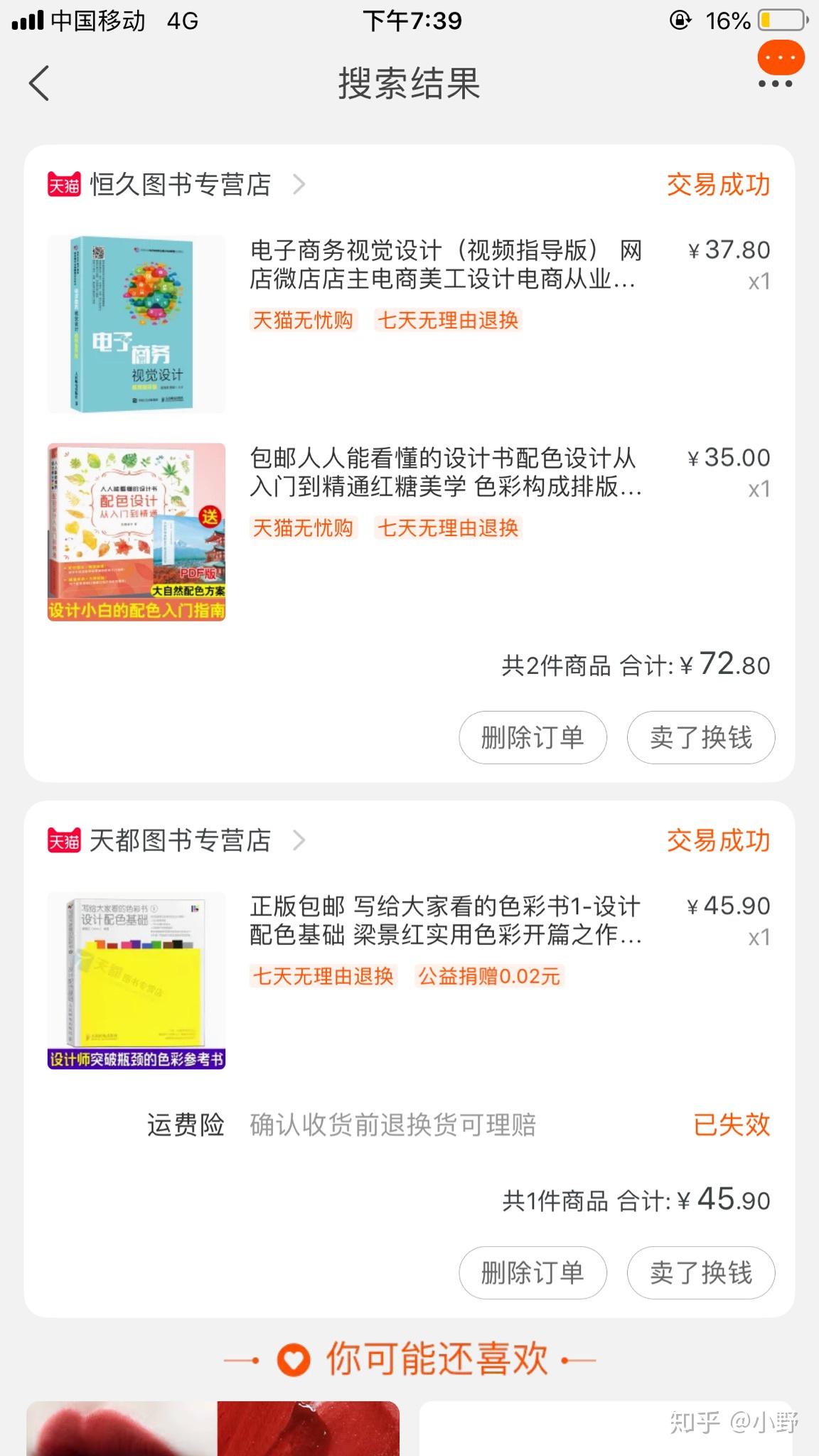Select 卖了换钱 for the ¥45.90 order

point(700,1273)
